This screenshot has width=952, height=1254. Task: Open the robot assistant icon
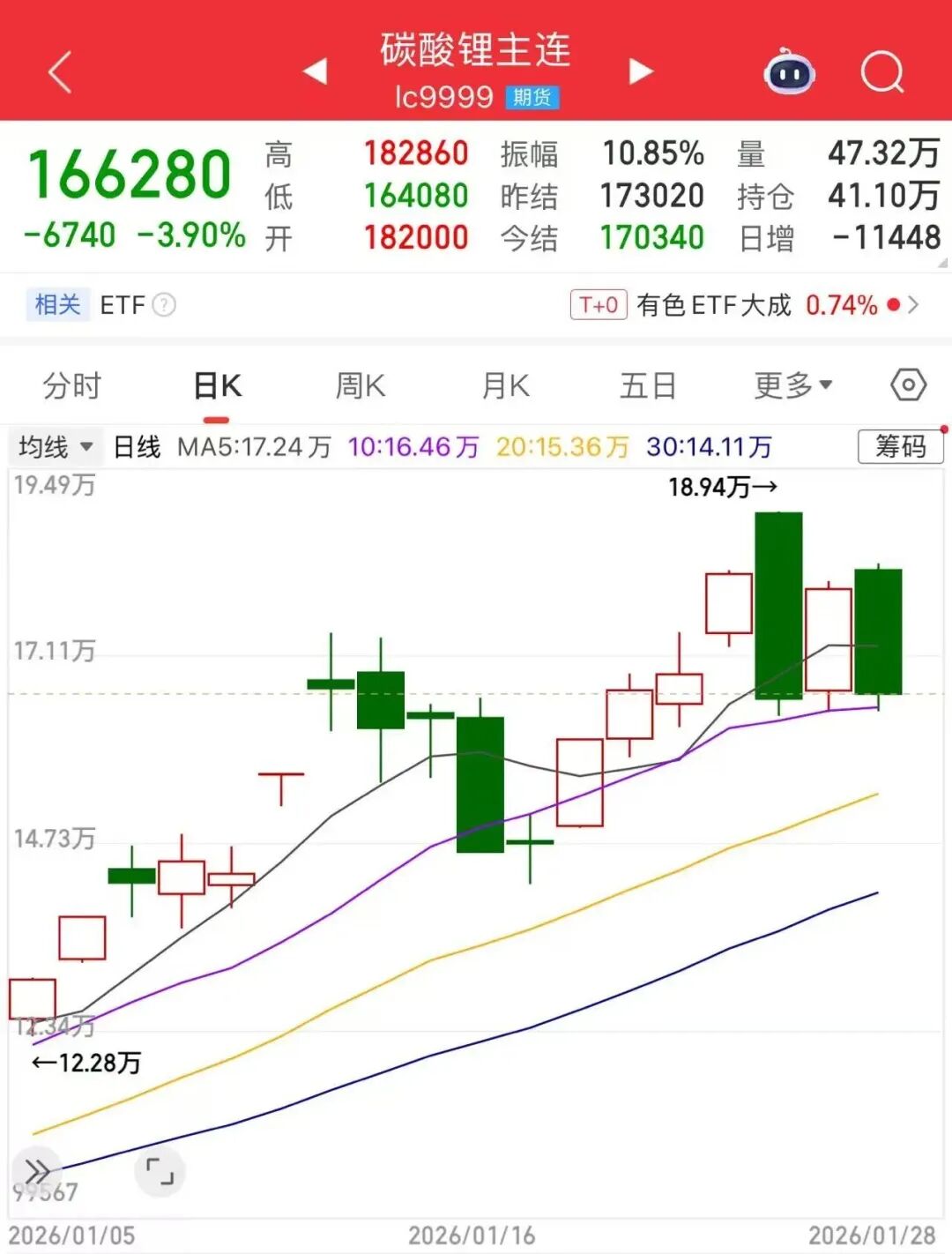(789, 72)
